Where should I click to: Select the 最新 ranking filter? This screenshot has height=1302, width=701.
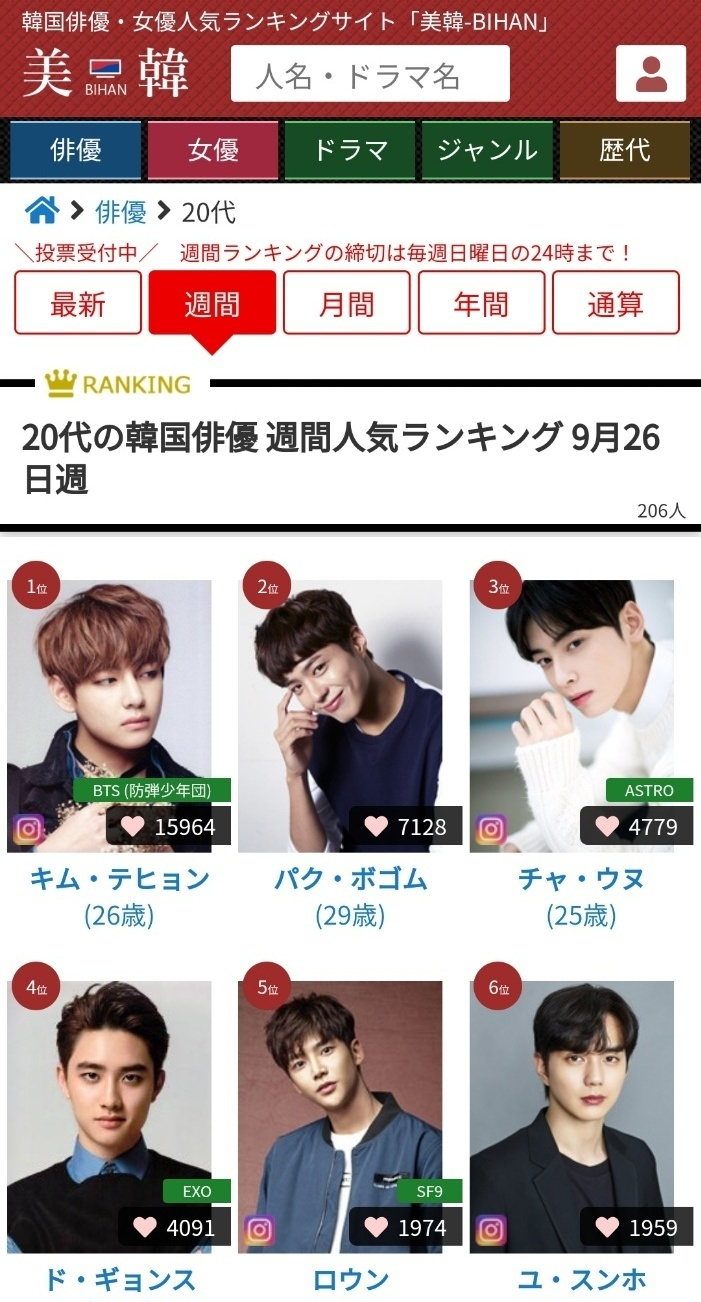tap(78, 304)
